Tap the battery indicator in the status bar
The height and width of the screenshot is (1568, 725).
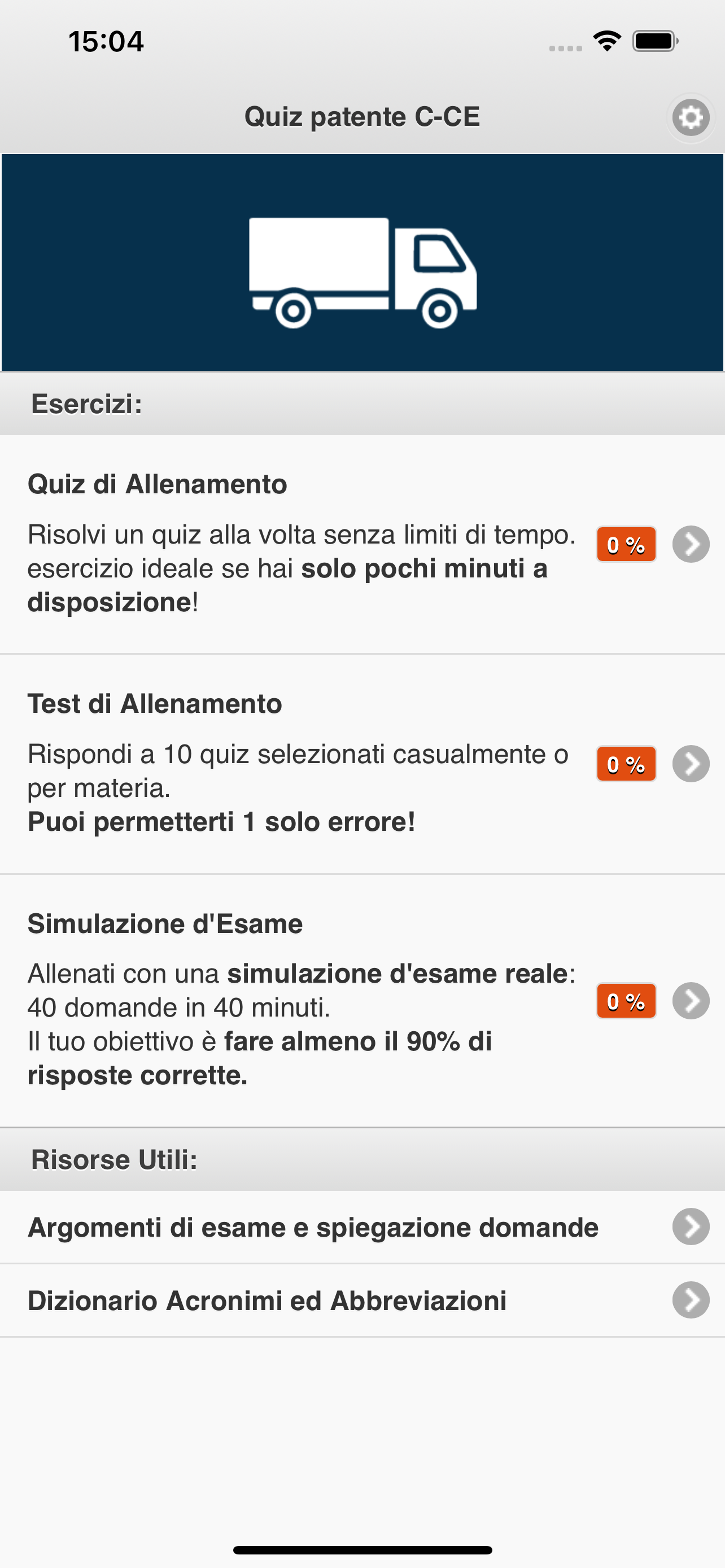coord(652,40)
